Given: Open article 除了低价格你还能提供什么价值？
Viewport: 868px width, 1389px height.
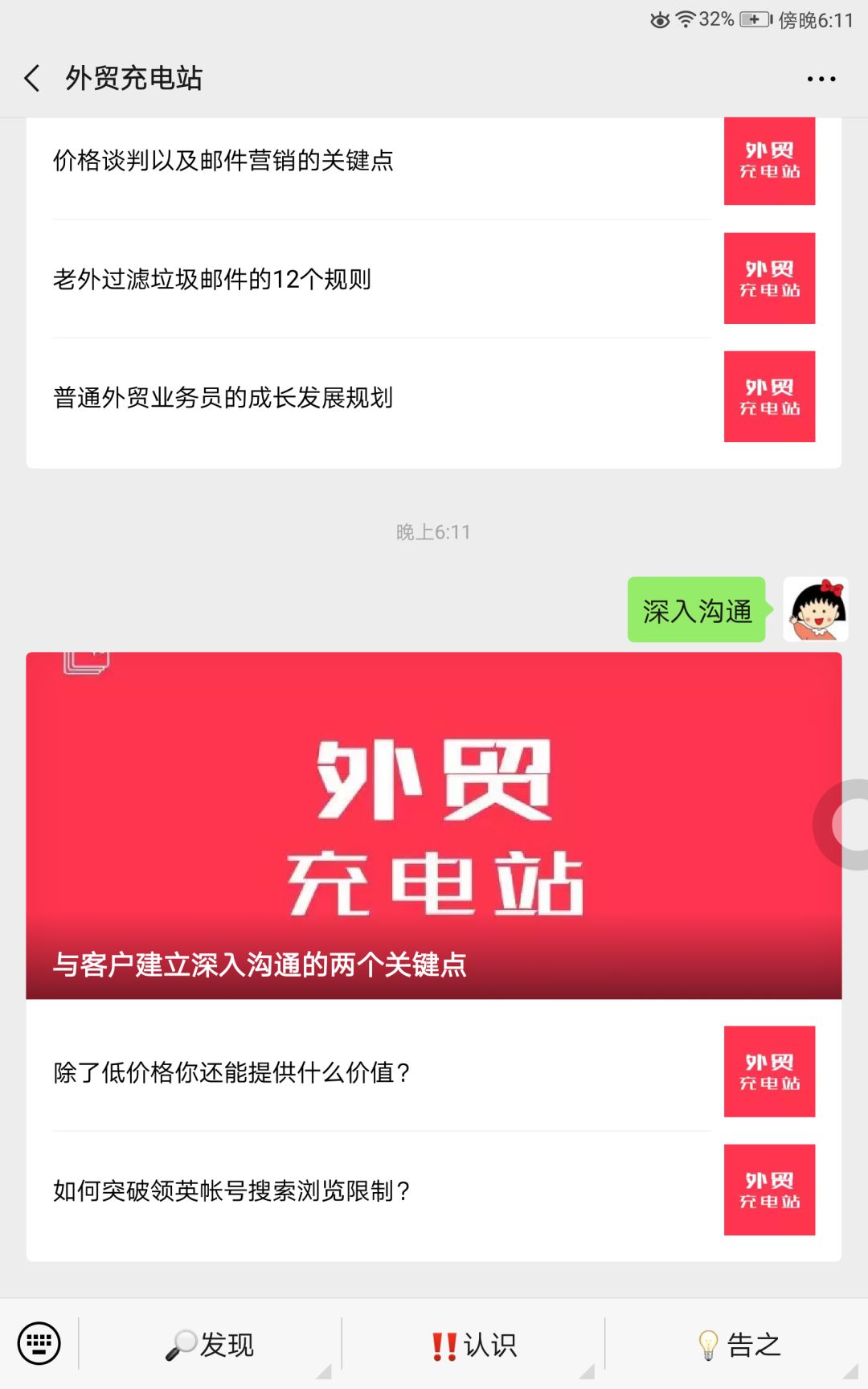Looking at the screenshot, I should point(434,1071).
